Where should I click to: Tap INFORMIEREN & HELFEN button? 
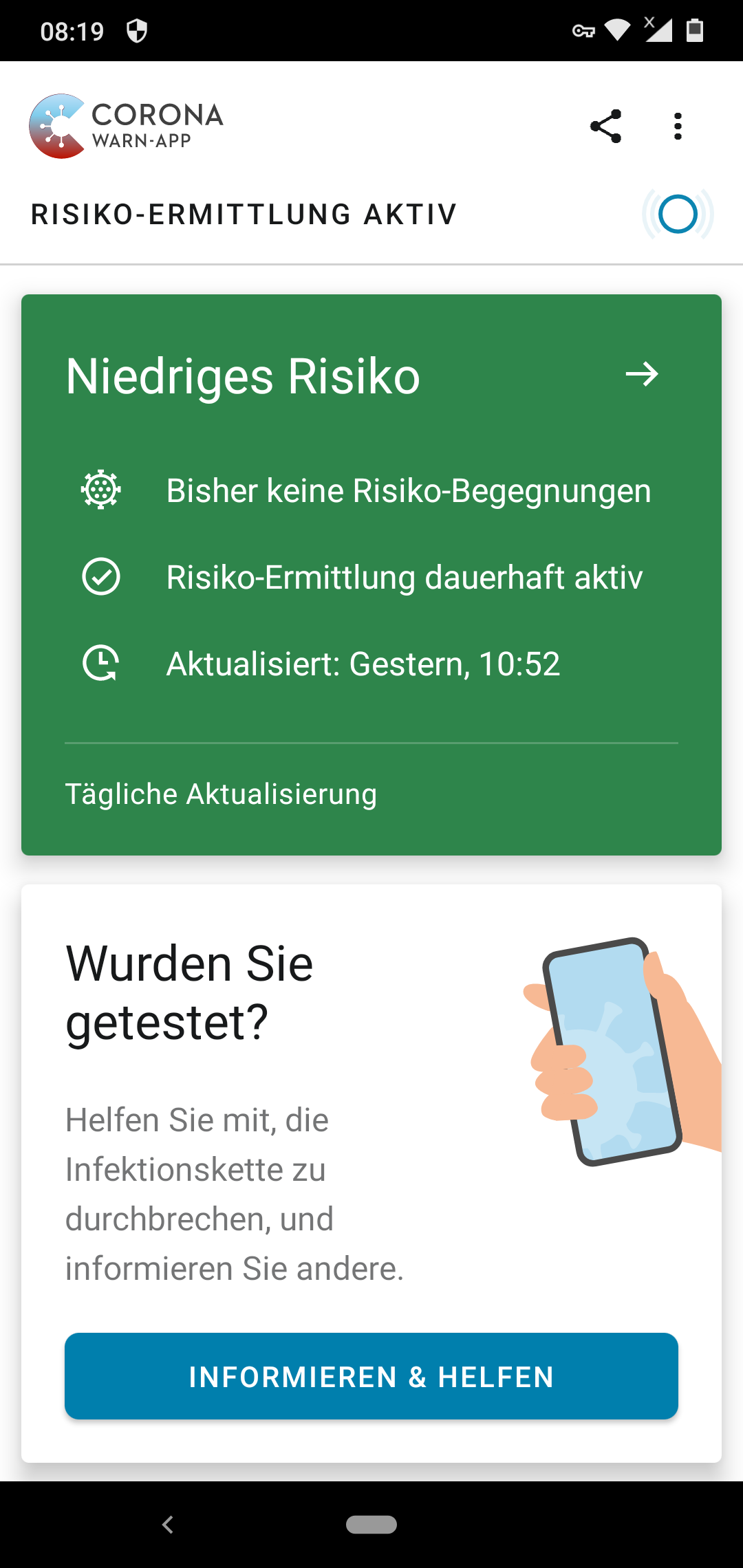pos(371,1376)
